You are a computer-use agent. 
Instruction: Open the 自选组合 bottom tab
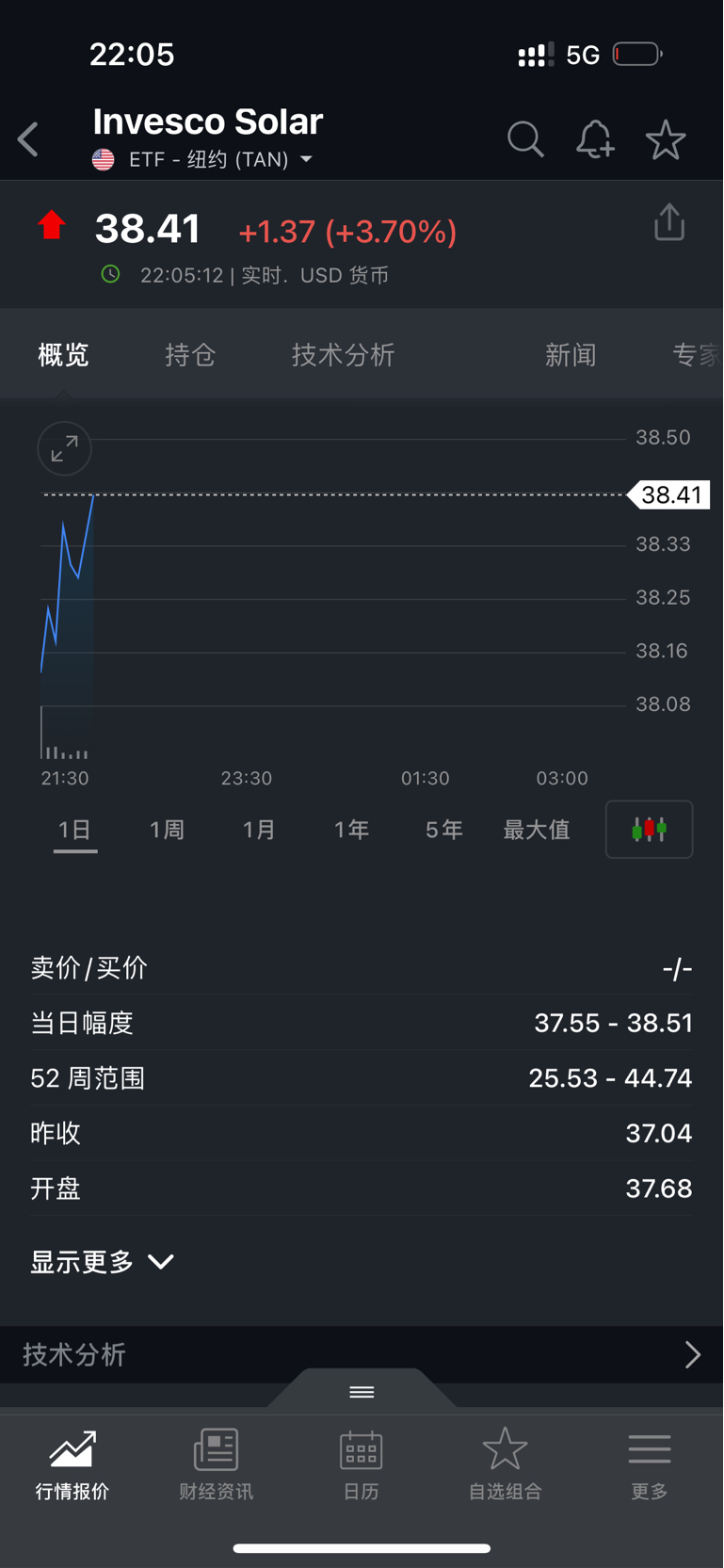pos(506,1464)
